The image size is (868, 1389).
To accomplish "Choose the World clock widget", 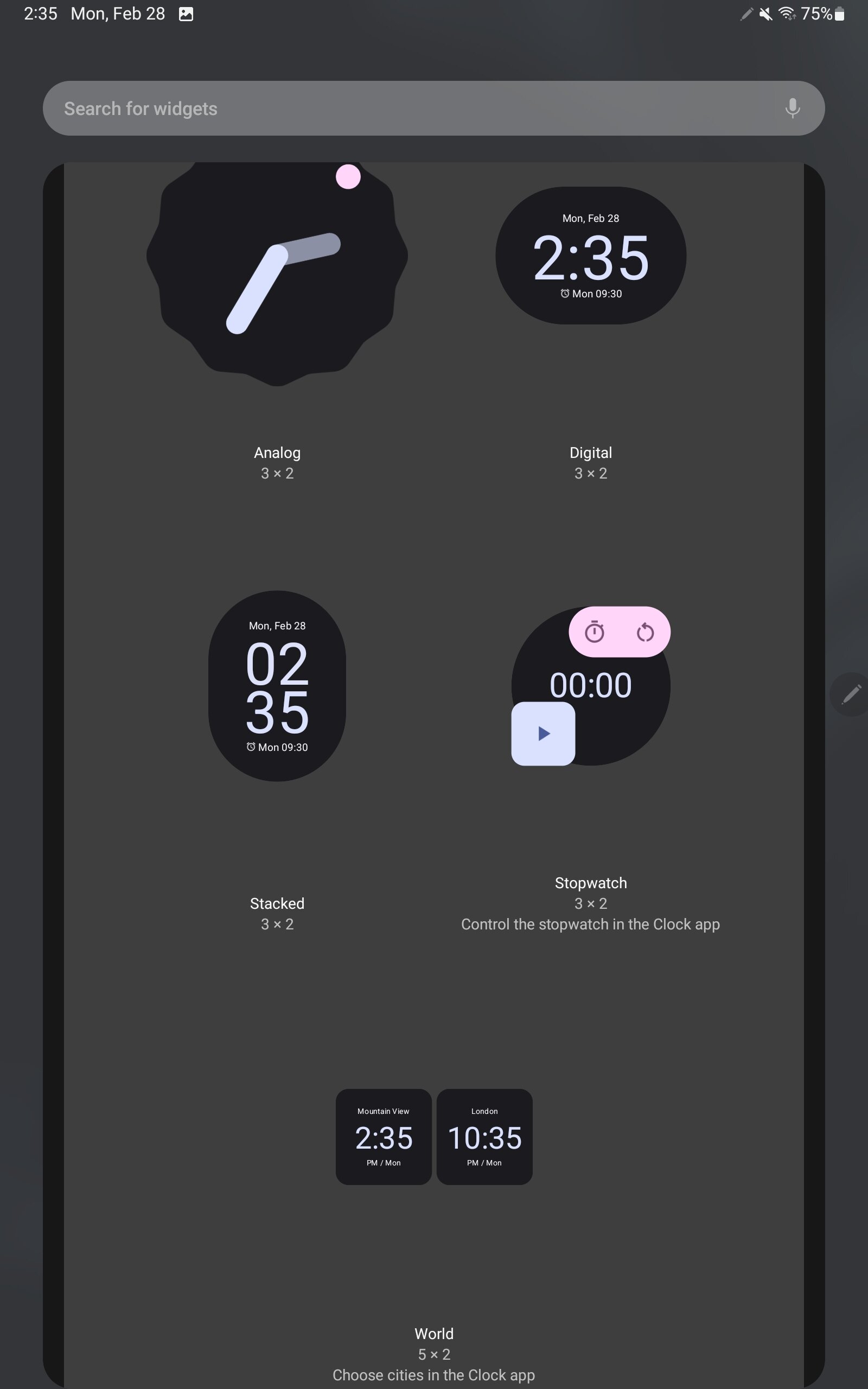I will [434, 1137].
